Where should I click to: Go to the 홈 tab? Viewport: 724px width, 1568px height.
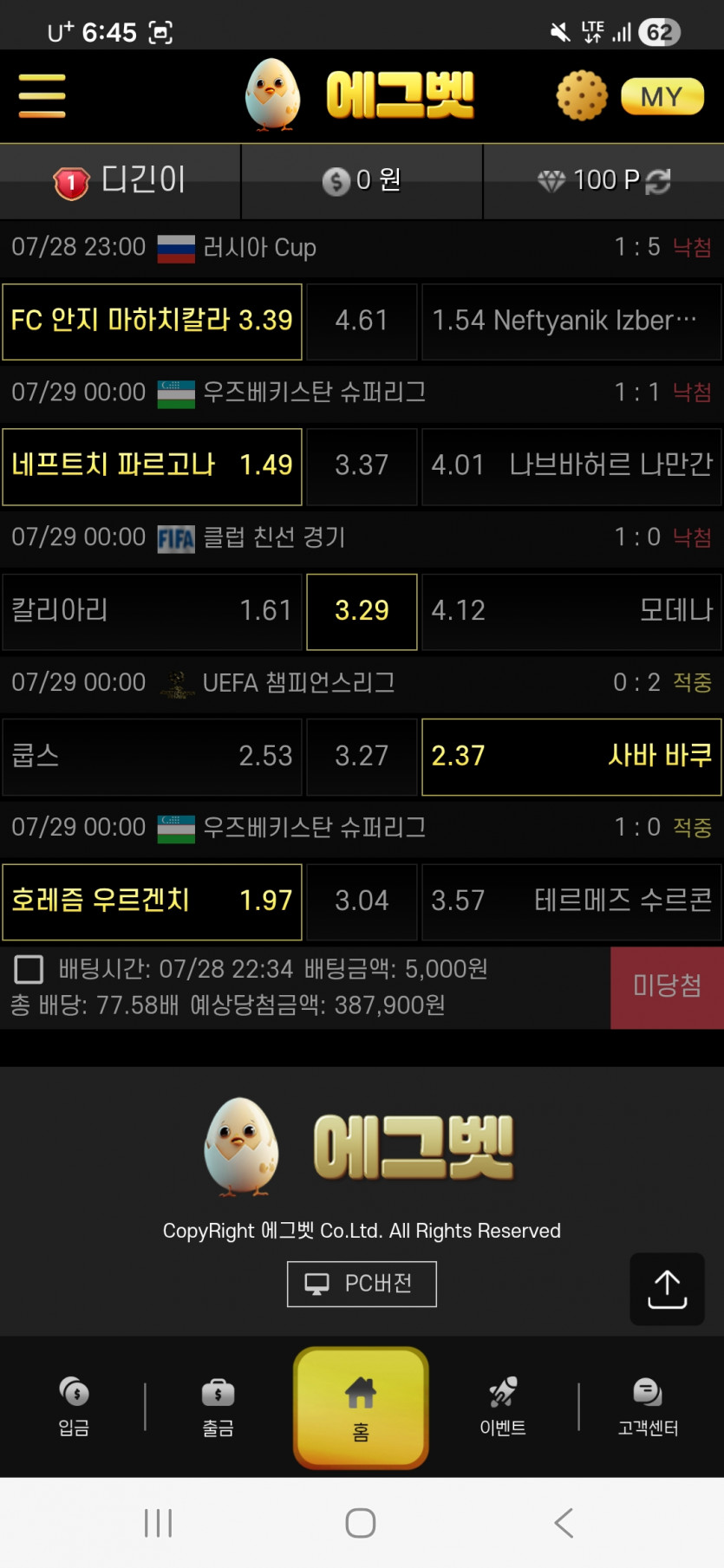tap(361, 1408)
